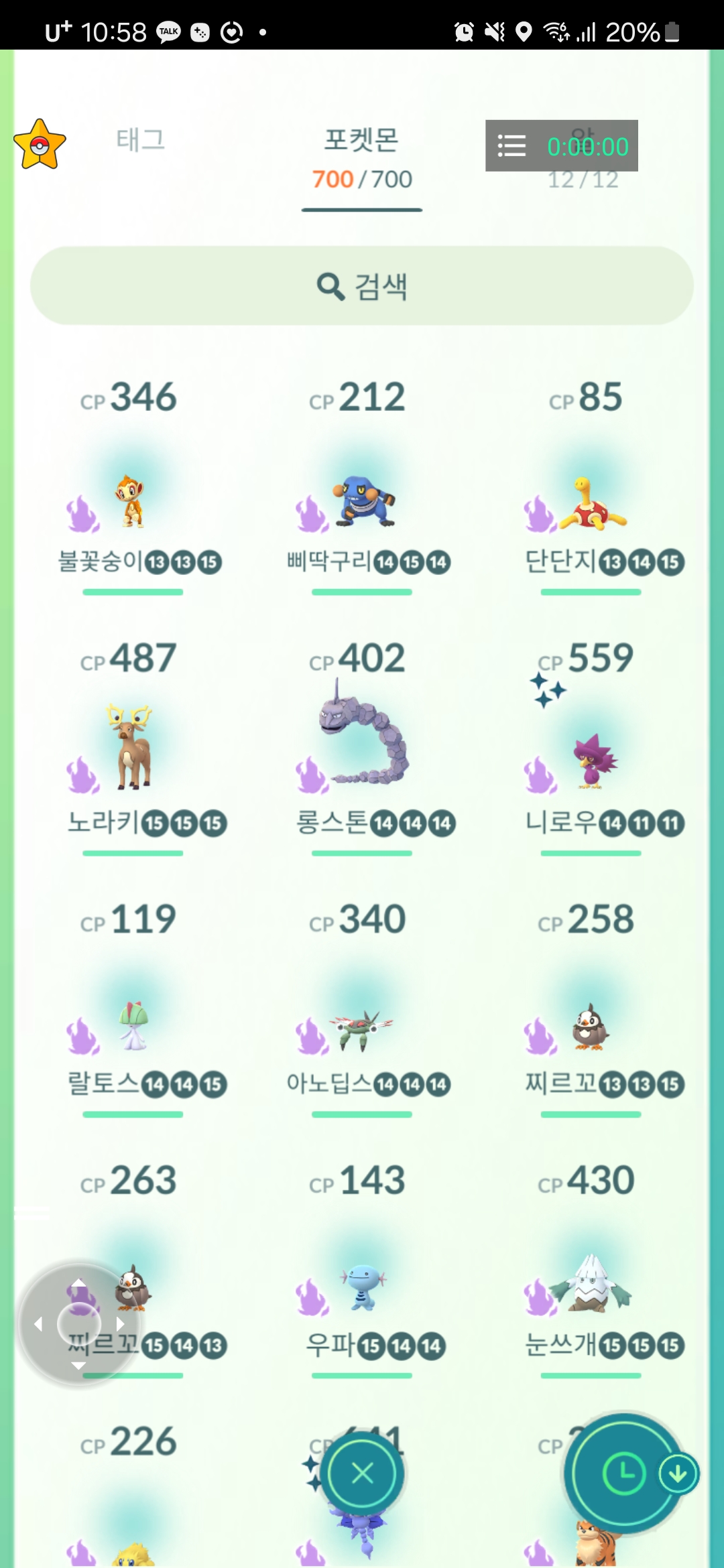The image size is (724, 1568).
Task: Open the recent sort clock button
Action: coord(623,1474)
